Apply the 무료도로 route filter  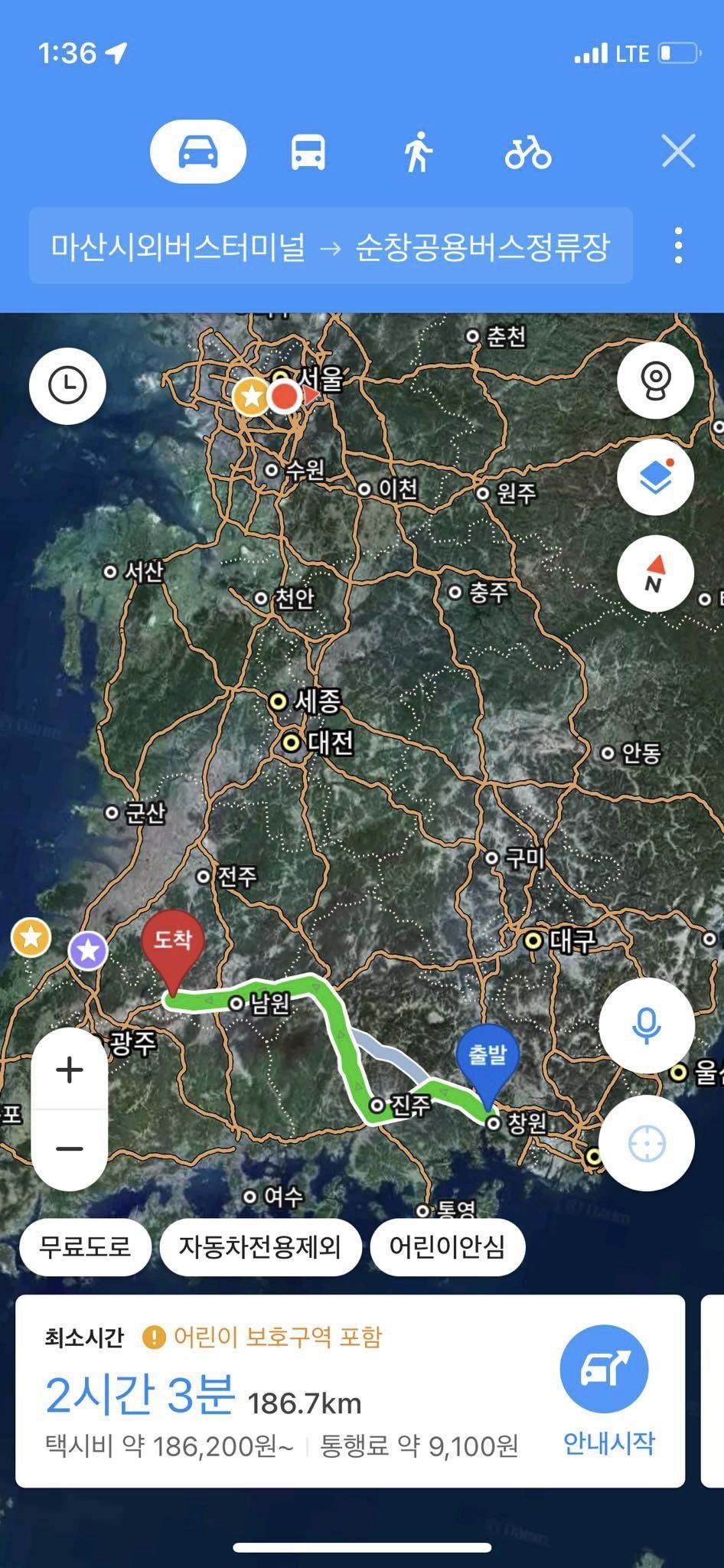[85, 1246]
